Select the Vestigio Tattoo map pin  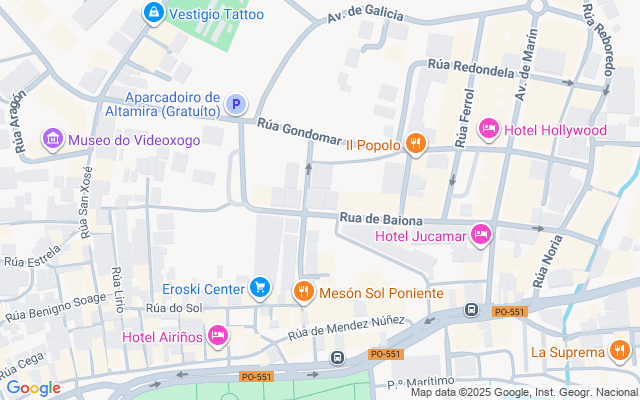pyautogui.click(x=153, y=13)
